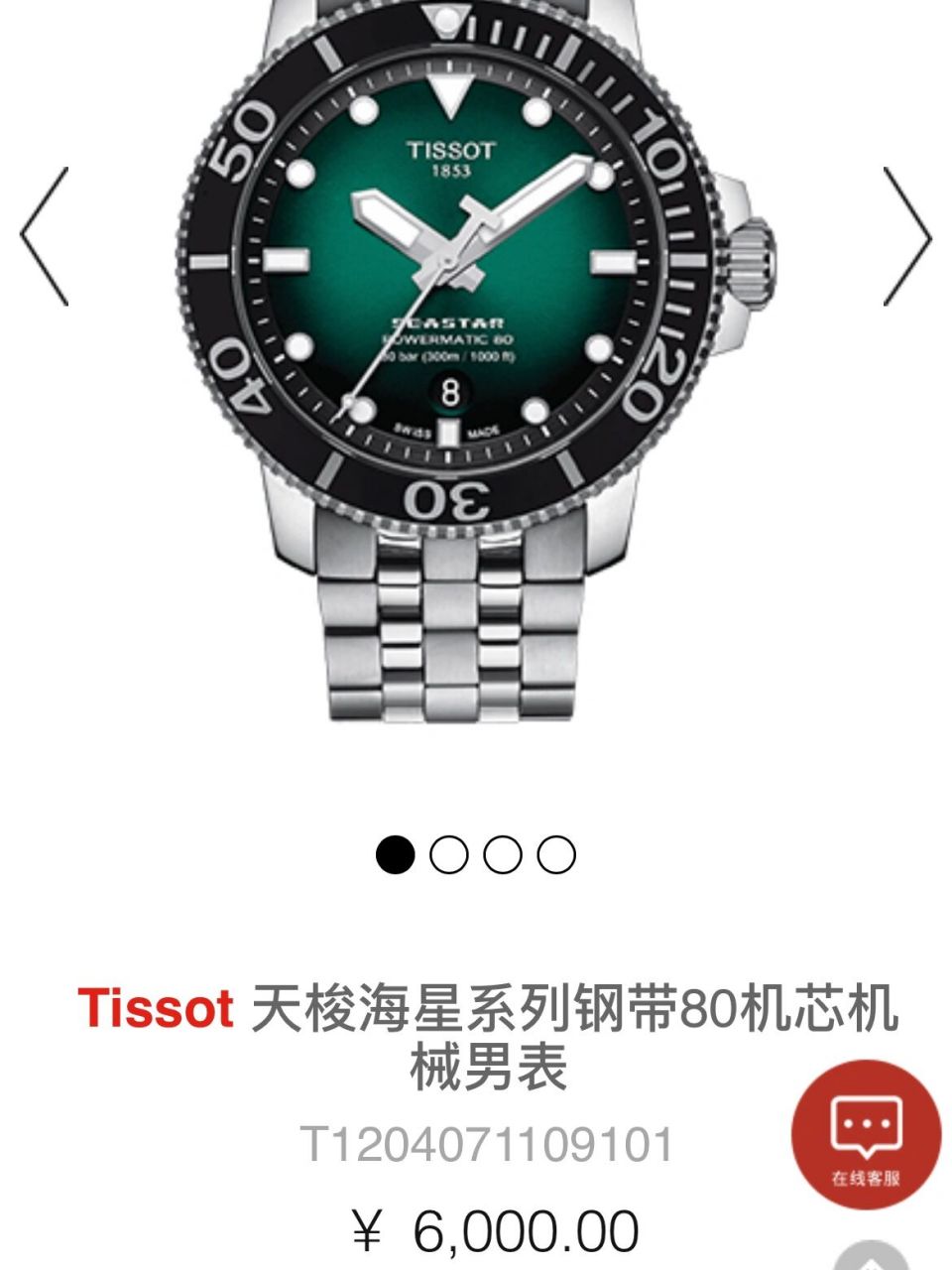The image size is (952, 1270).
Task: Jump to the third image dot
Action: pyautogui.click(x=503, y=854)
